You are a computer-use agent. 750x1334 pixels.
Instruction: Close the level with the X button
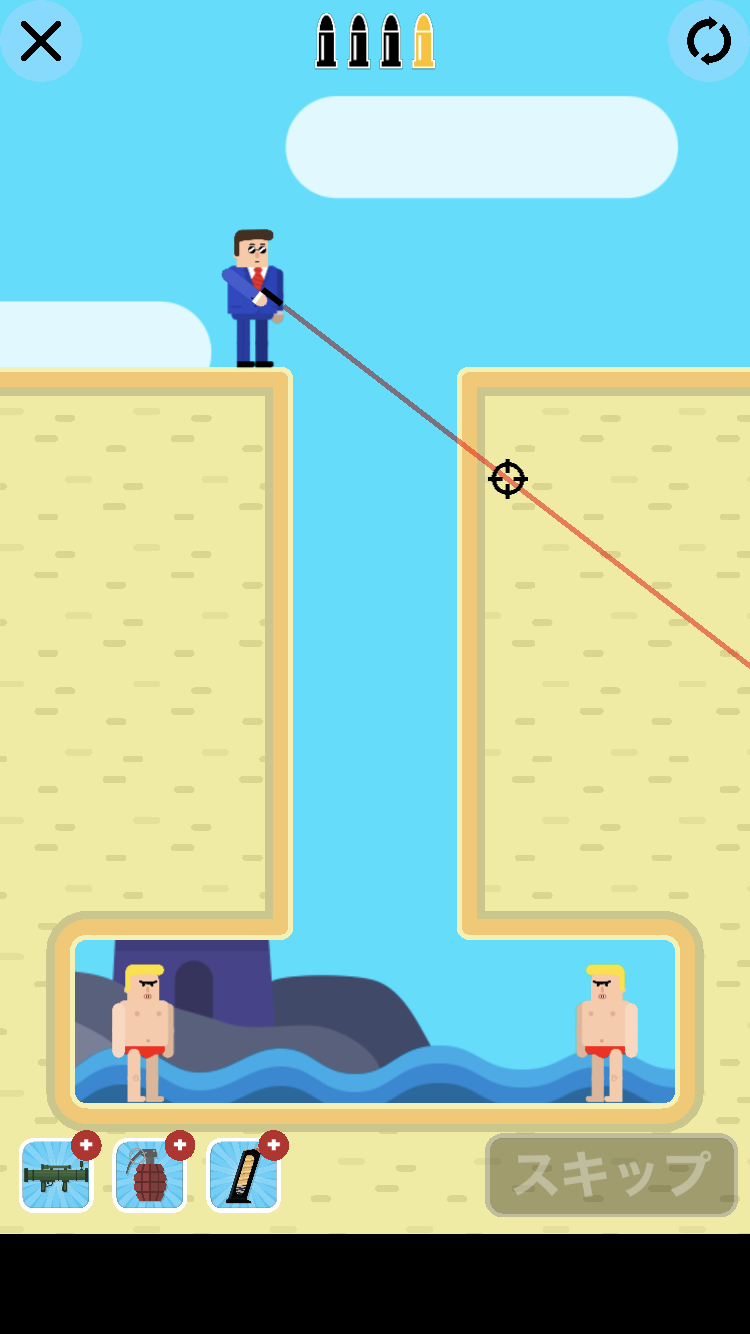[x=41, y=41]
